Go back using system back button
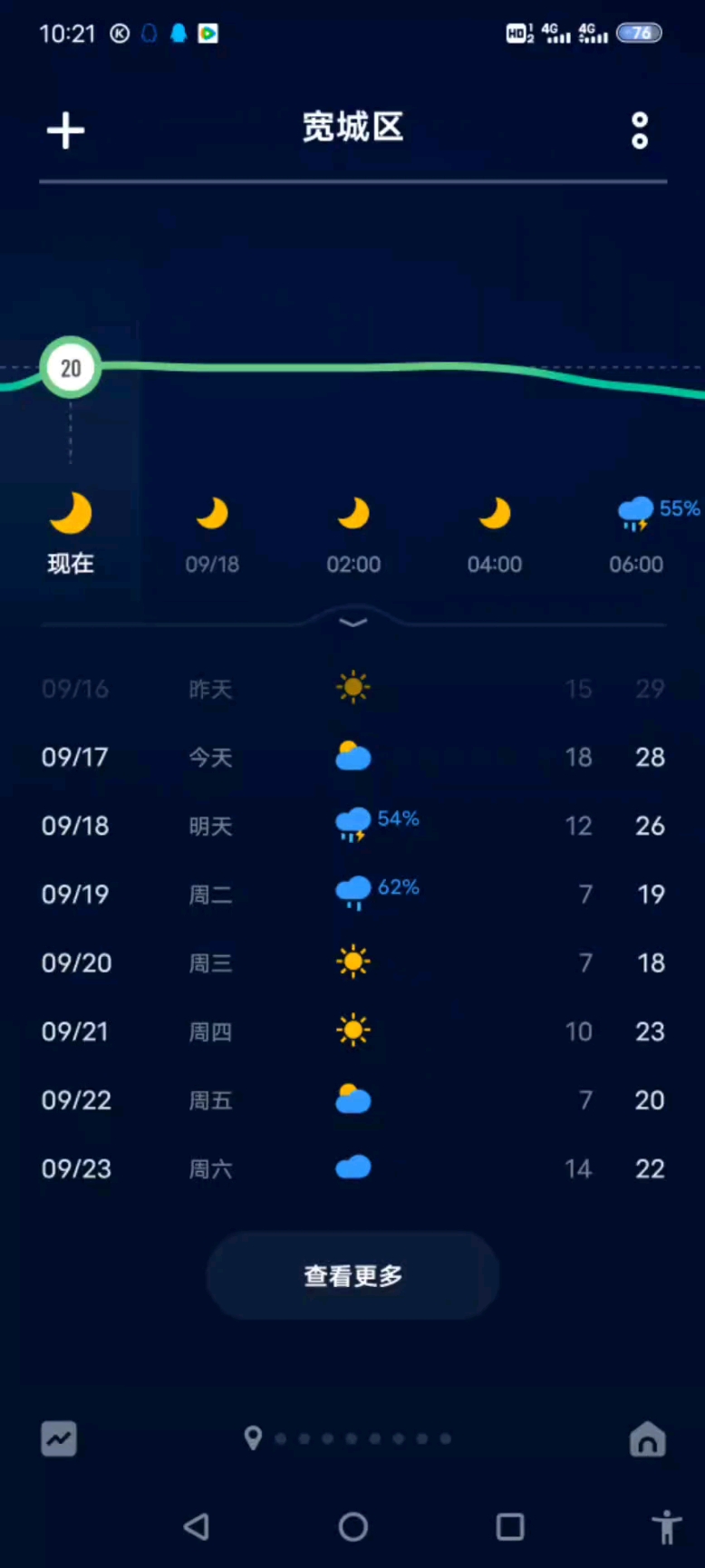Image resolution: width=705 pixels, height=1568 pixels. coord(197,1527)
